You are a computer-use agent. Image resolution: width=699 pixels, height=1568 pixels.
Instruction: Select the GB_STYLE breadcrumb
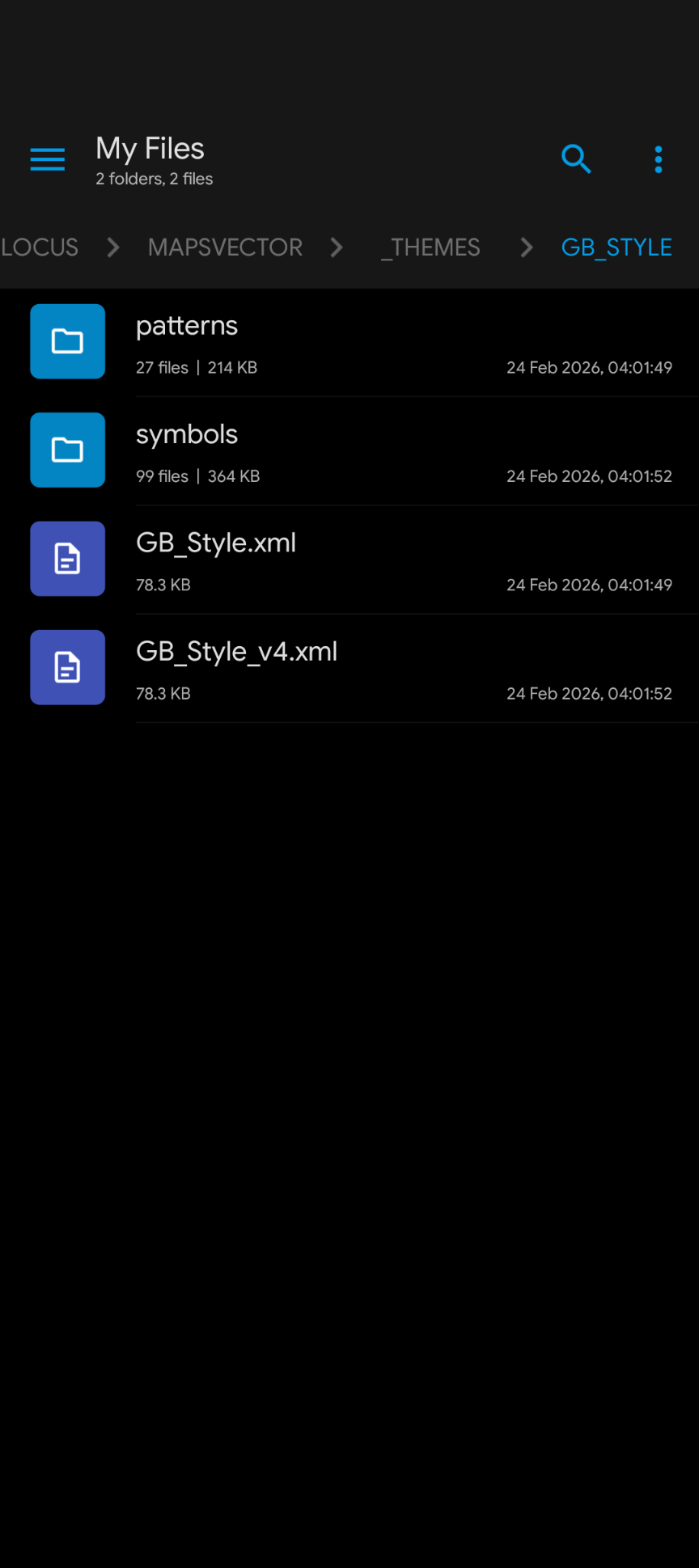pyautogui.click(x=616, y=247)
